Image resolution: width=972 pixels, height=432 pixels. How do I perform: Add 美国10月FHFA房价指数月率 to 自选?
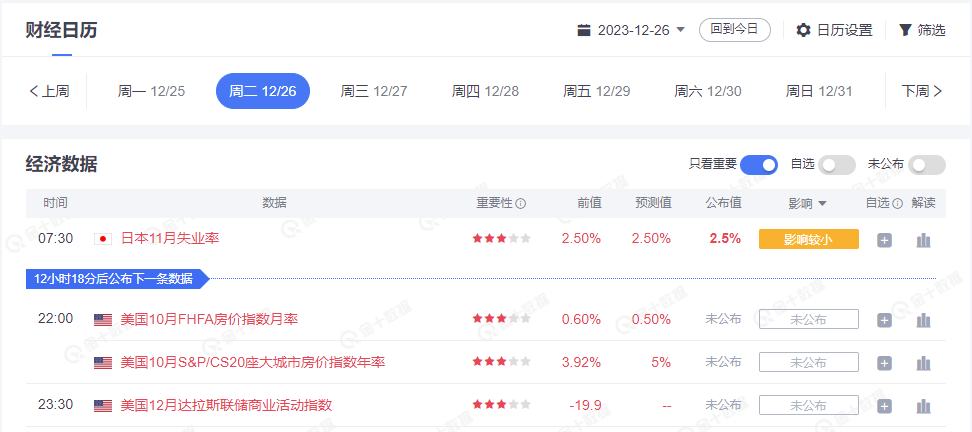[884, 320]
